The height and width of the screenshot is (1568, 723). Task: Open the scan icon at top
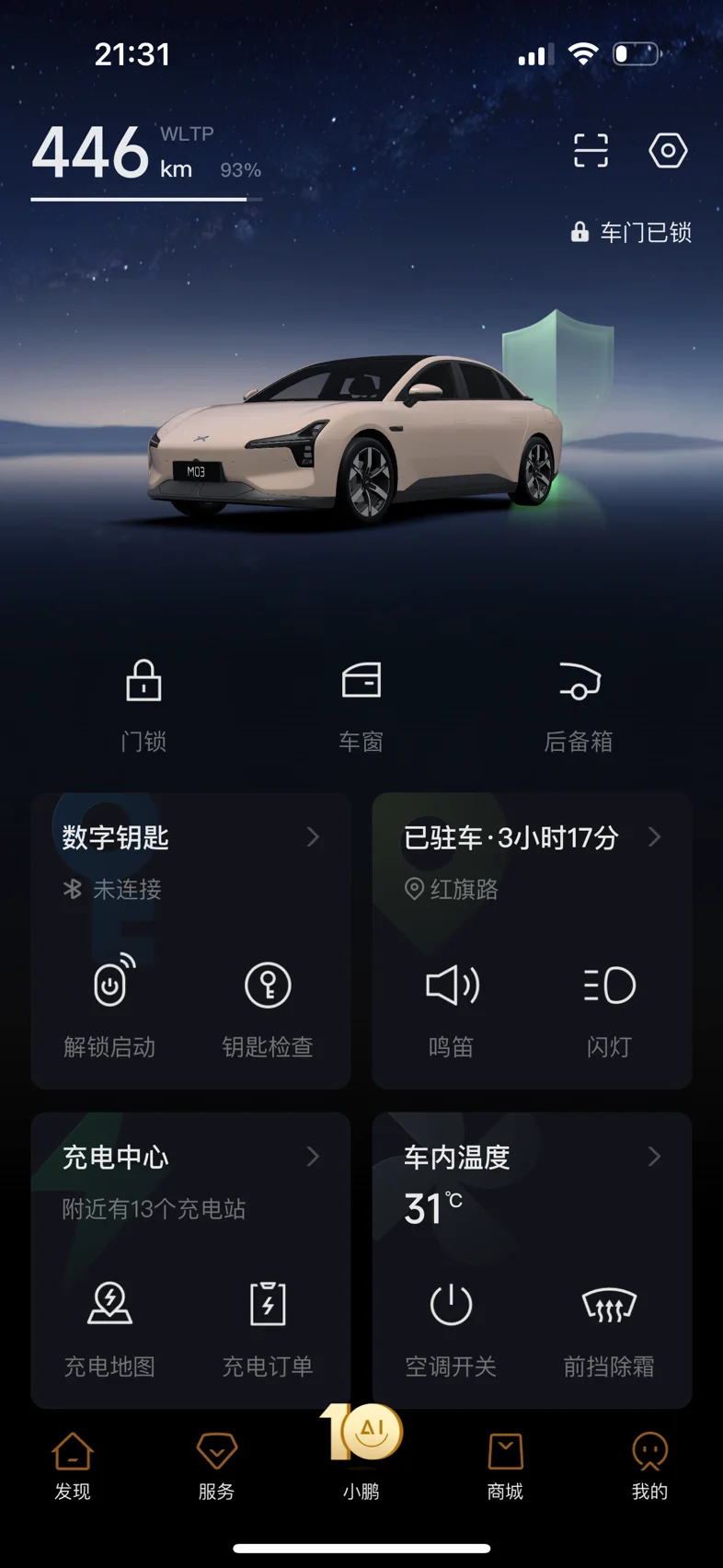(x=591, y=150)
